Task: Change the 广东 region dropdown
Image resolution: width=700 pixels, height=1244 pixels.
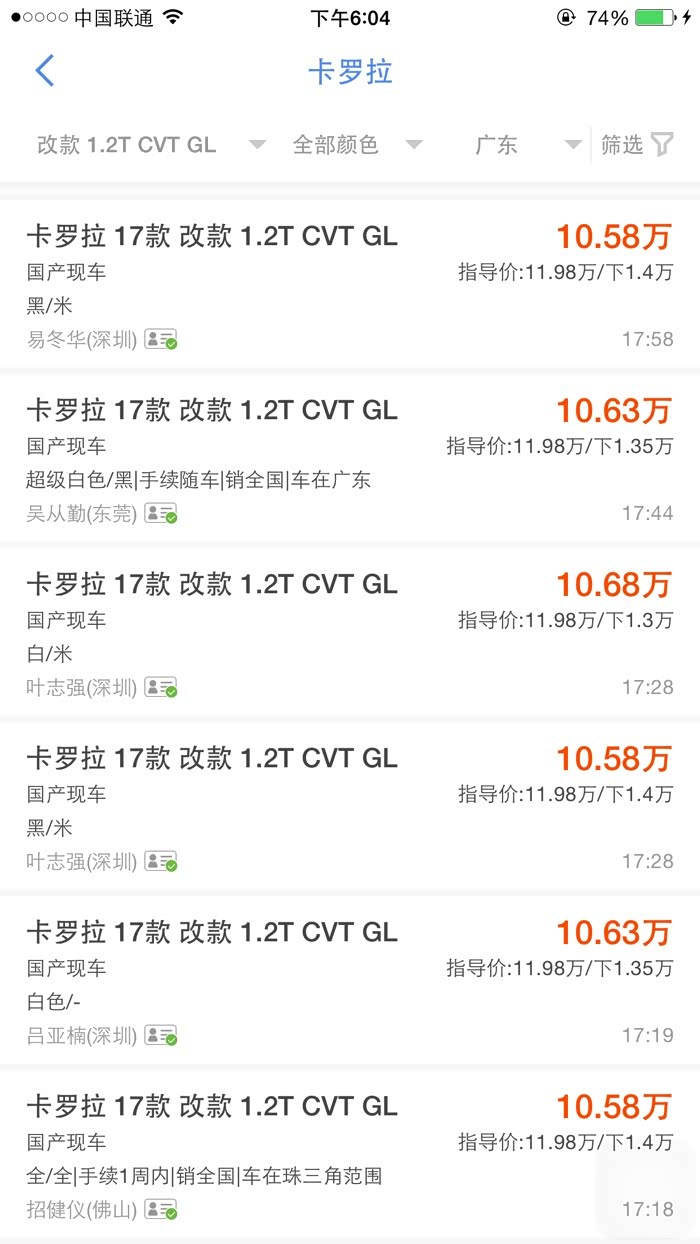Action: pyautogui.click(x=527, y=145)
